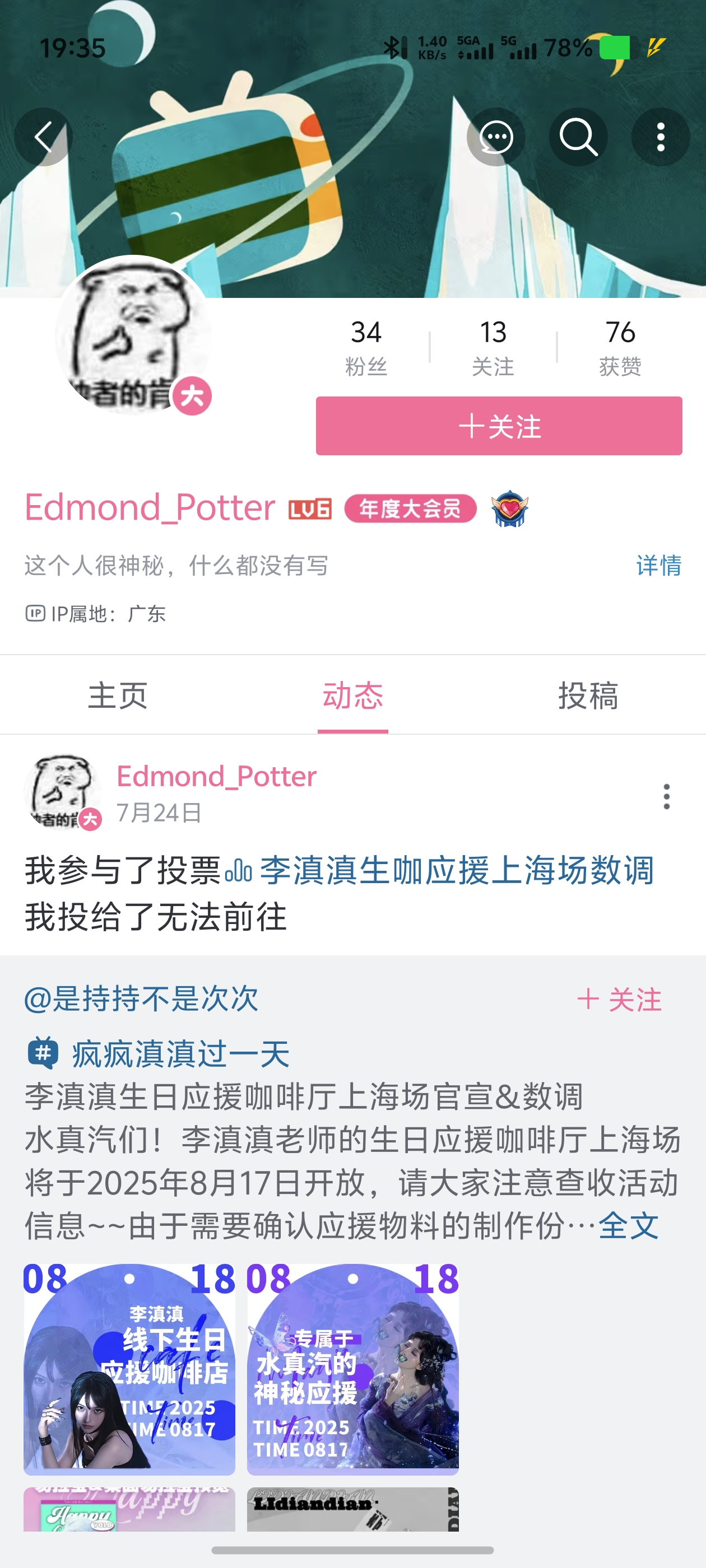Select the 动态 tab
This screenshot has width=706, height=1568.
point(352,695)
